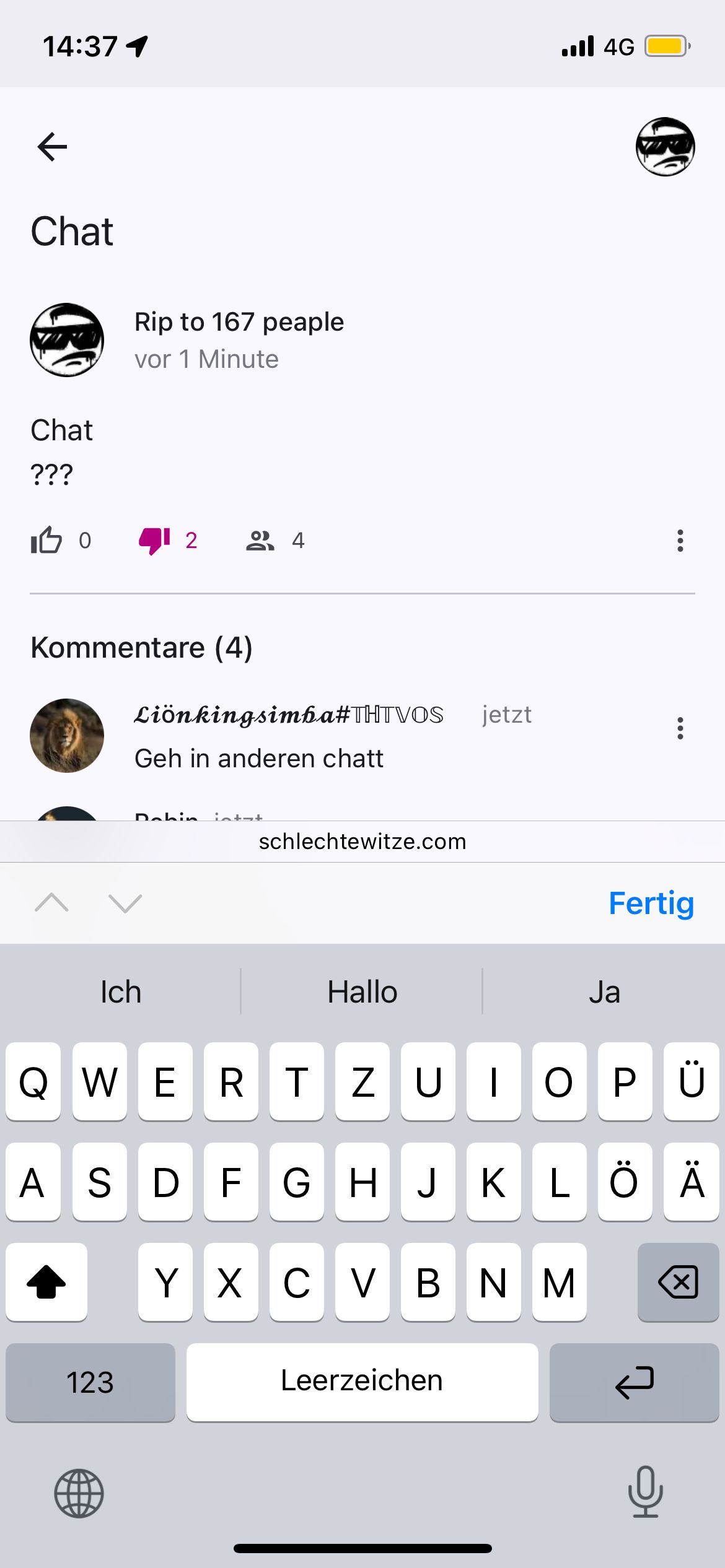725x1568 pixels.
Task: Tap the thumbs down on the post
Action: (154, 541)
